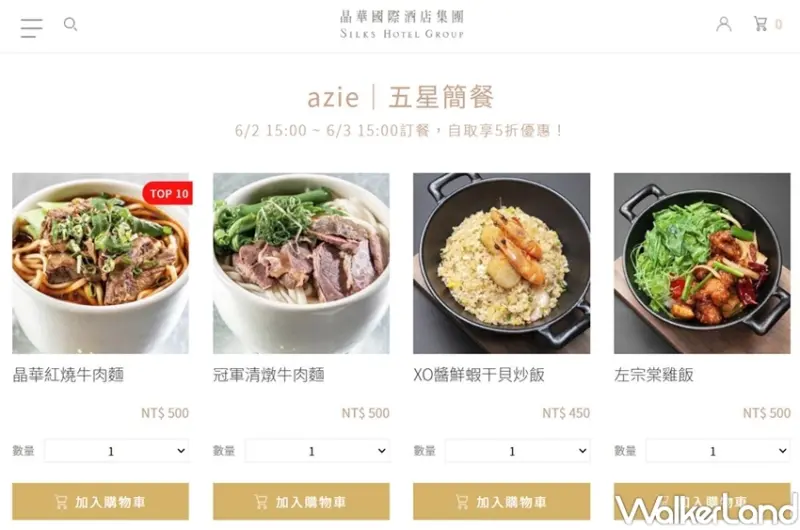The width and height of the screenshot is (800, 530).
Task: View the shopping cart
Action: pyautogui.click(x=762, y=24)
